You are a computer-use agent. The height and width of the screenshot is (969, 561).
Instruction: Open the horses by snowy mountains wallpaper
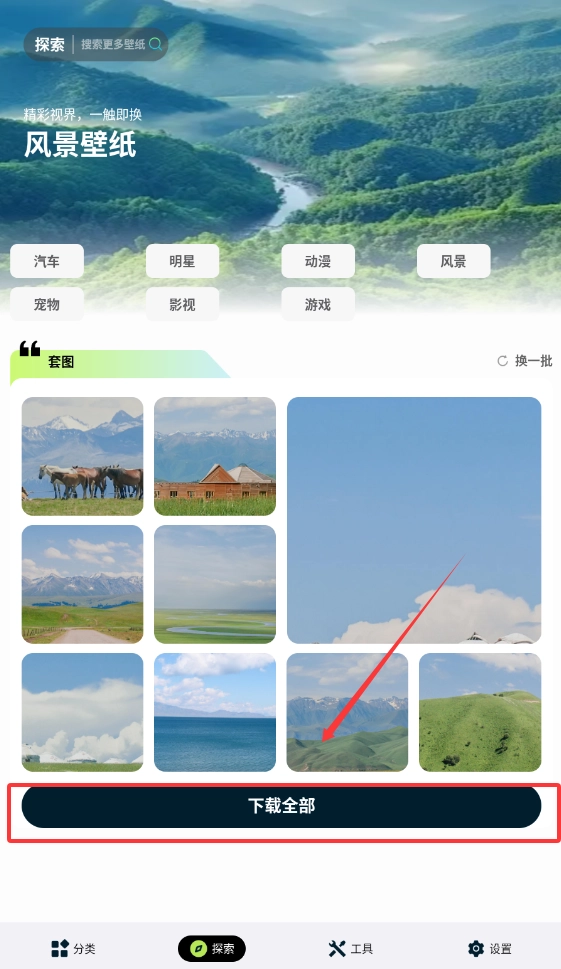point(83,456)
